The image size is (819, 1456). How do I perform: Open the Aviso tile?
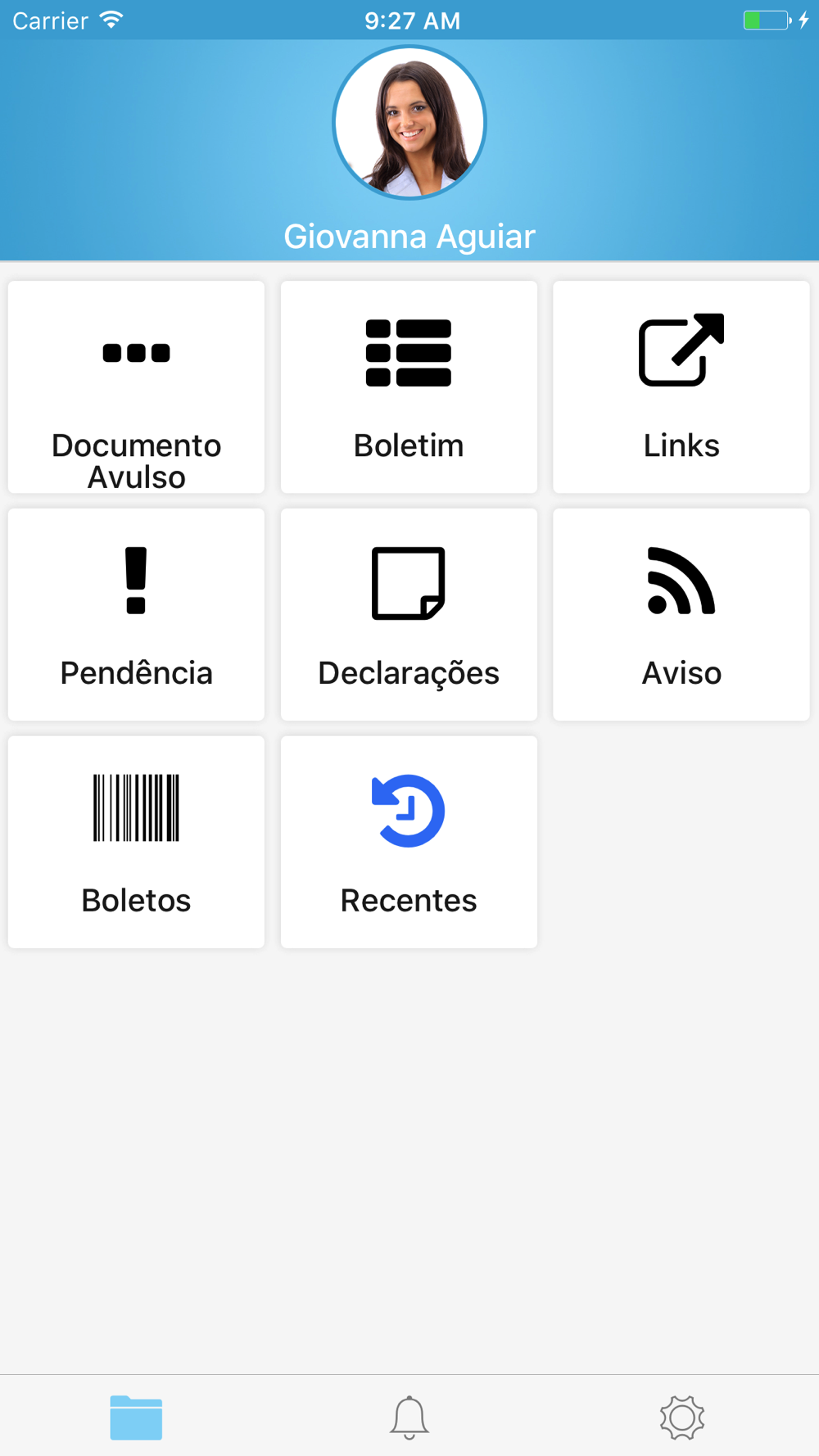click(x=681, y=614)
